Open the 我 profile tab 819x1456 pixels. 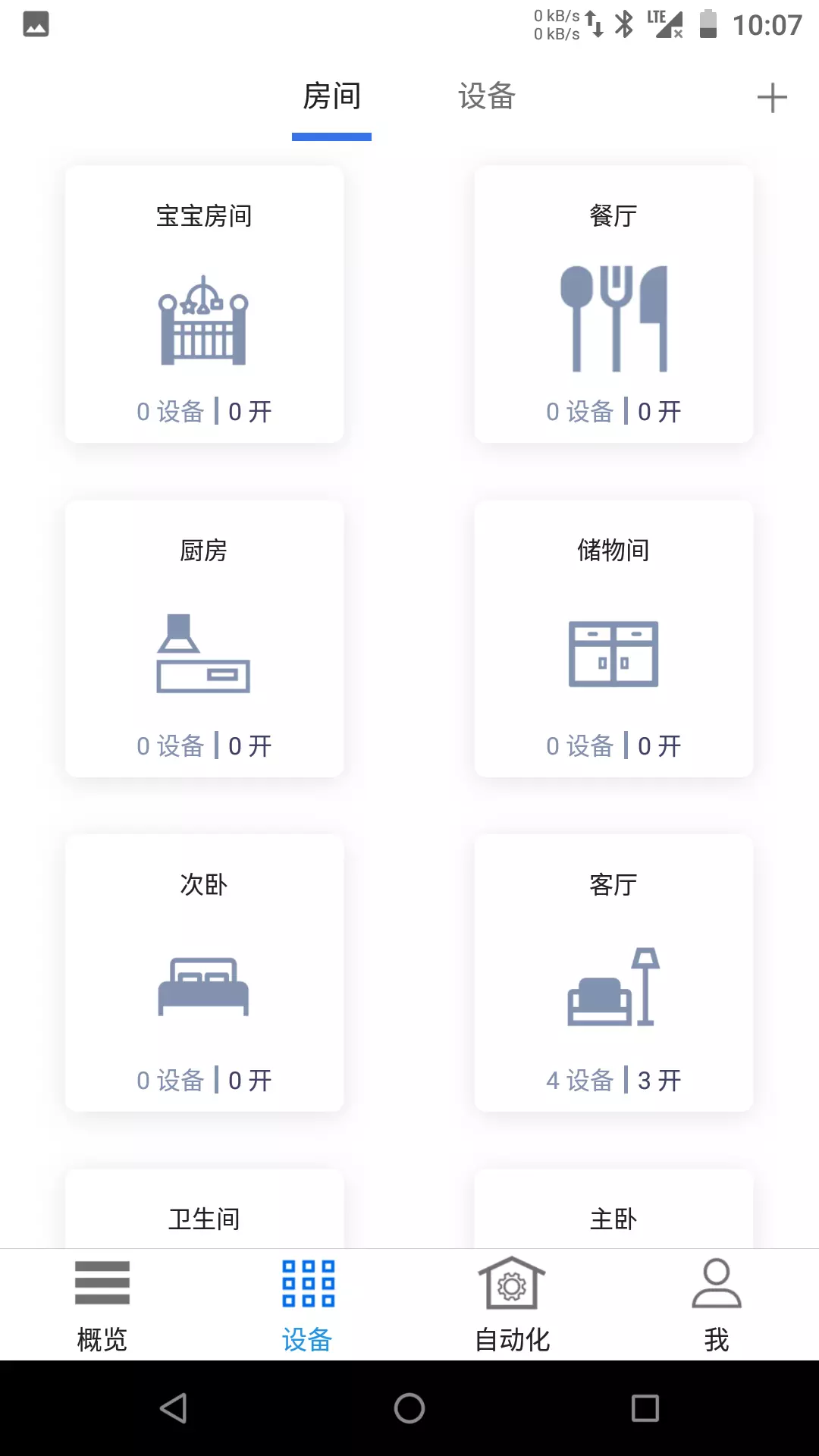tap(717, 1306)
